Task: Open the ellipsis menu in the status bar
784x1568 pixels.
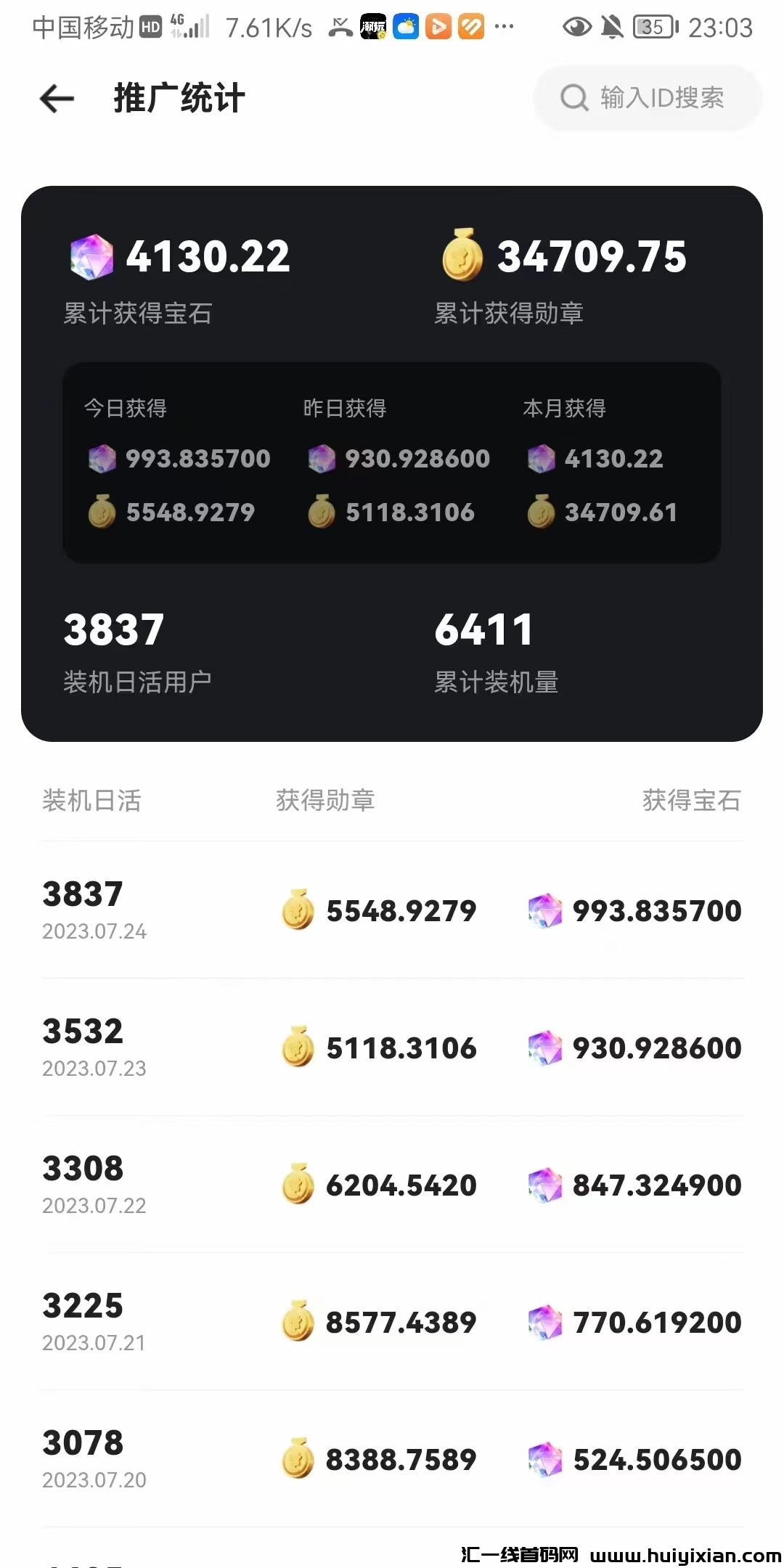Action: [x=504, y=28]
